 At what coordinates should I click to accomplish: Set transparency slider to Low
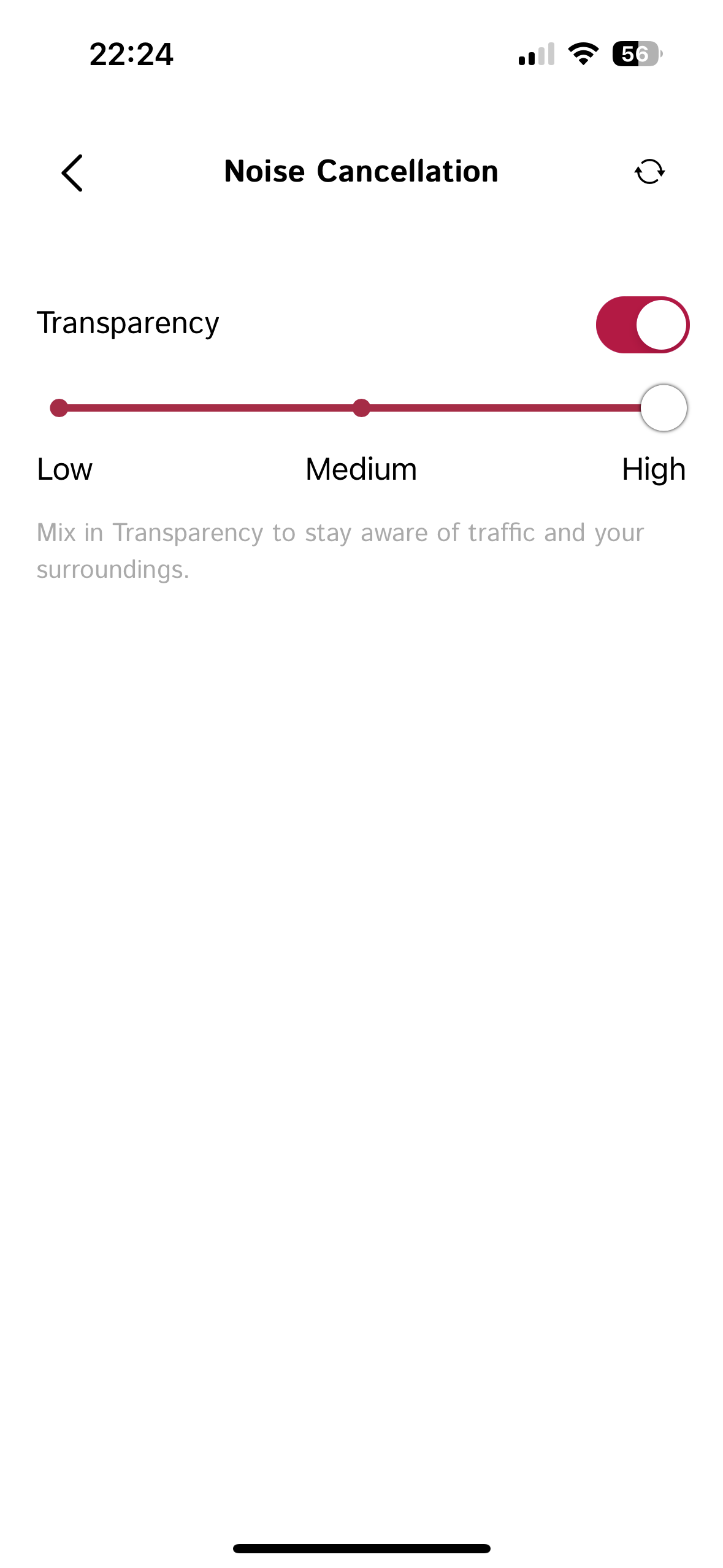59,408
